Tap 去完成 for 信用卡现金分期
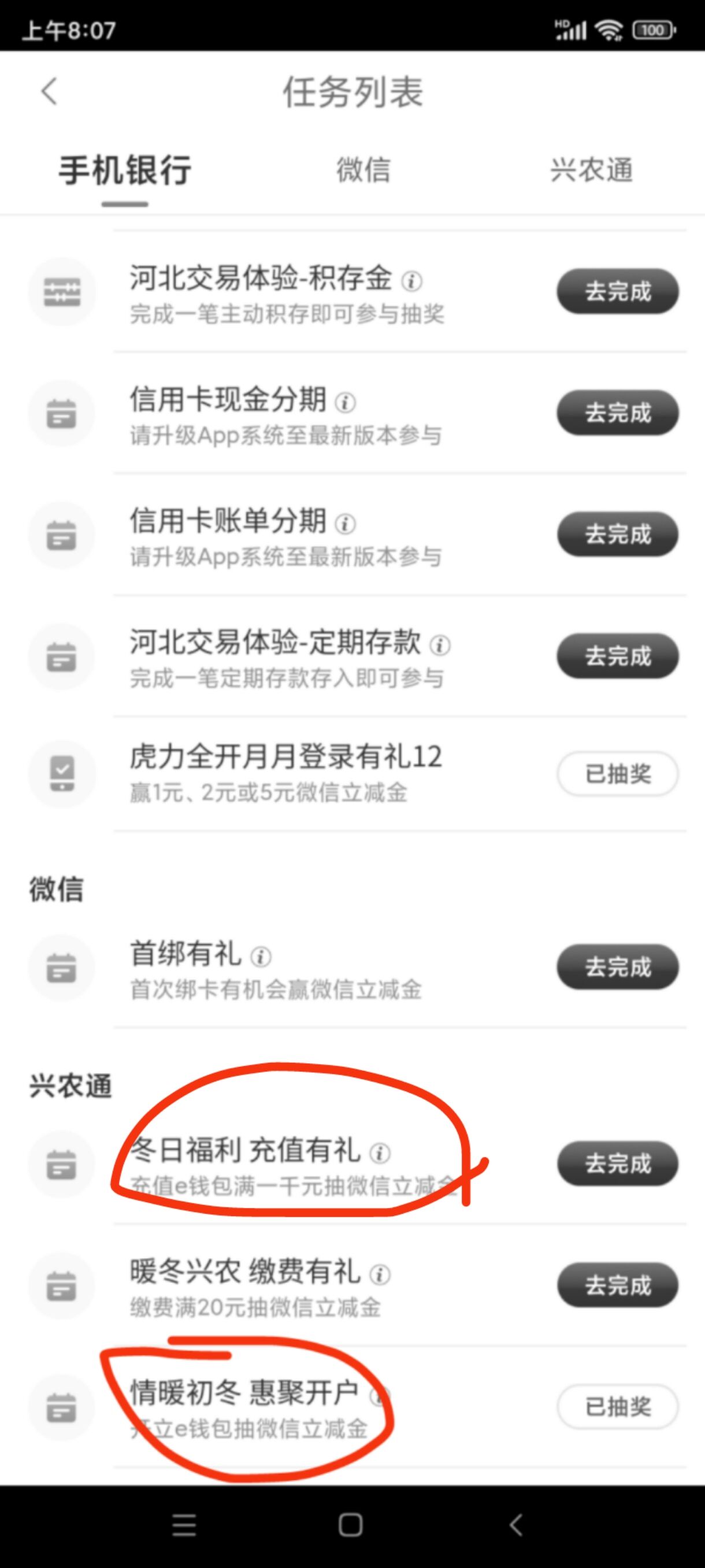This screenshot has height=1568, width=705. [617, 413]
